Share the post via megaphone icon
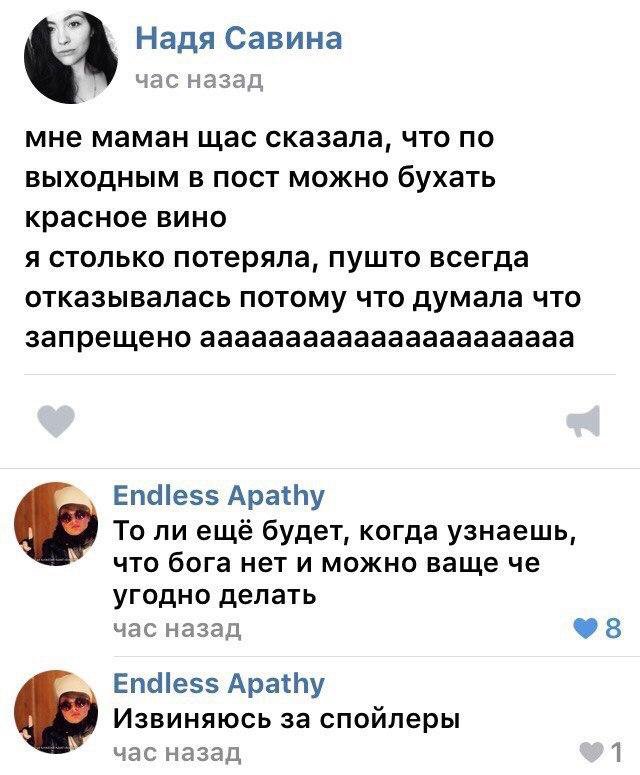Viewport: 640px width, 775px height. pos(583,422)
